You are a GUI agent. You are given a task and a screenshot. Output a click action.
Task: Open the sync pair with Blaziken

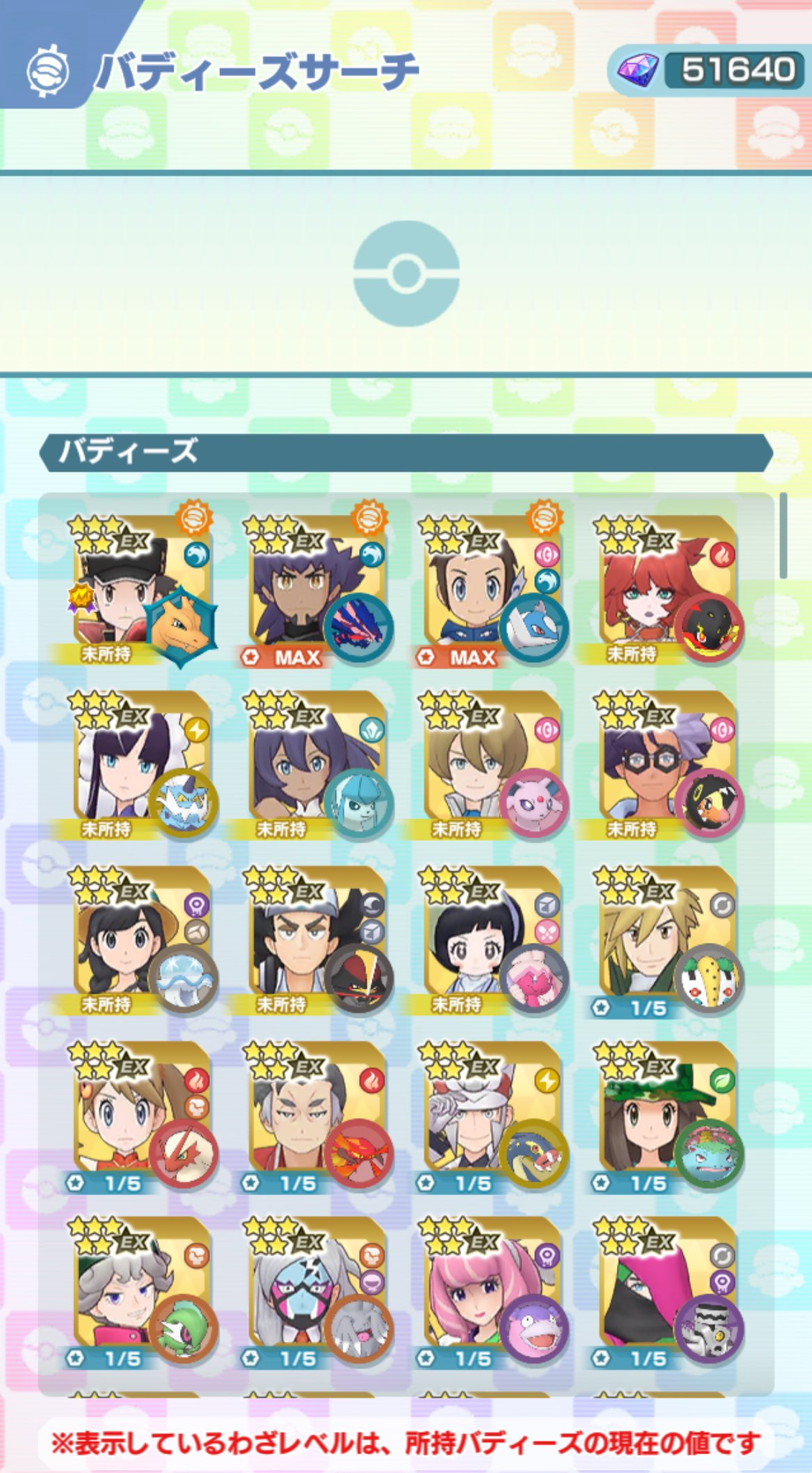click(x=142, y=1116)
